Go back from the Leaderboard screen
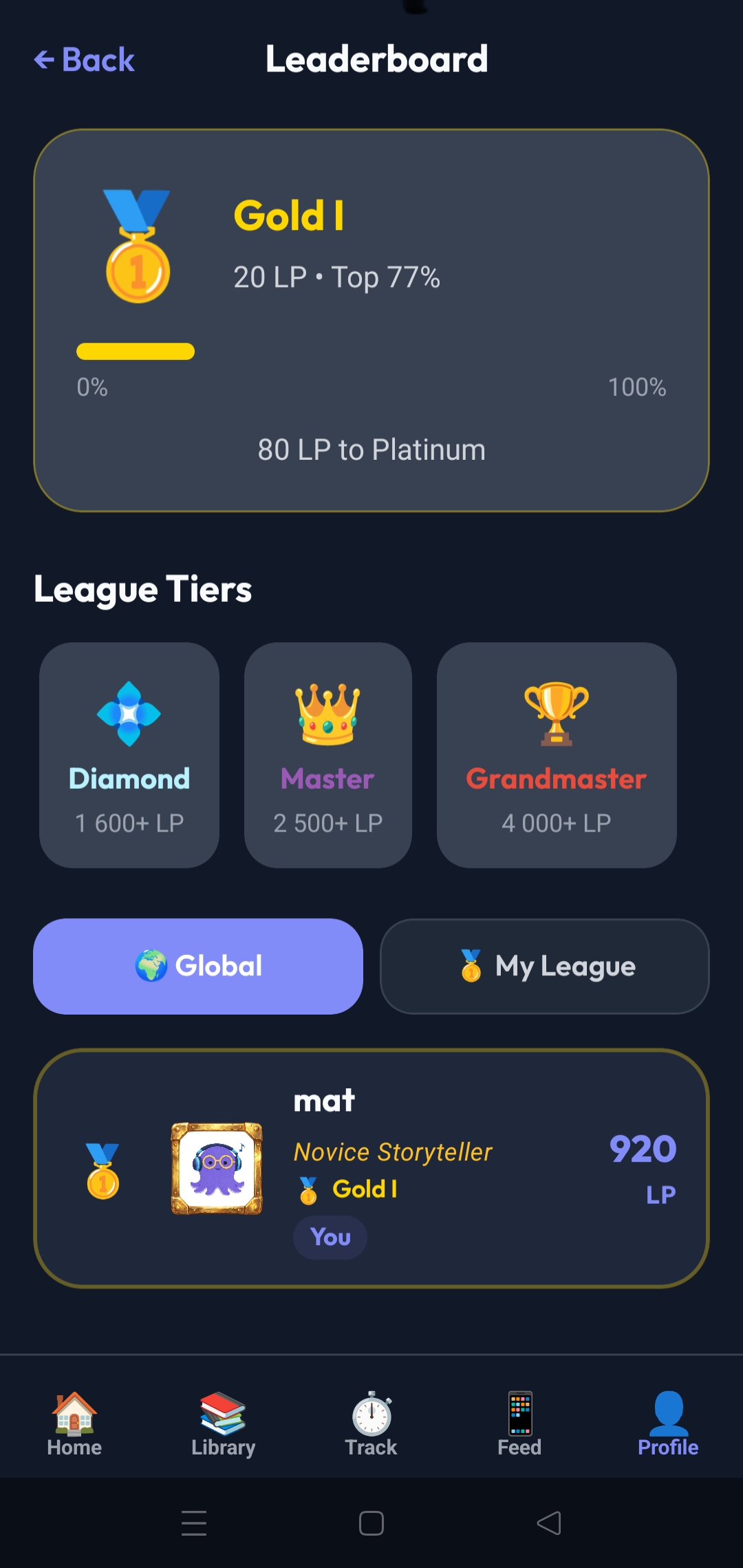 pos(84,59)
